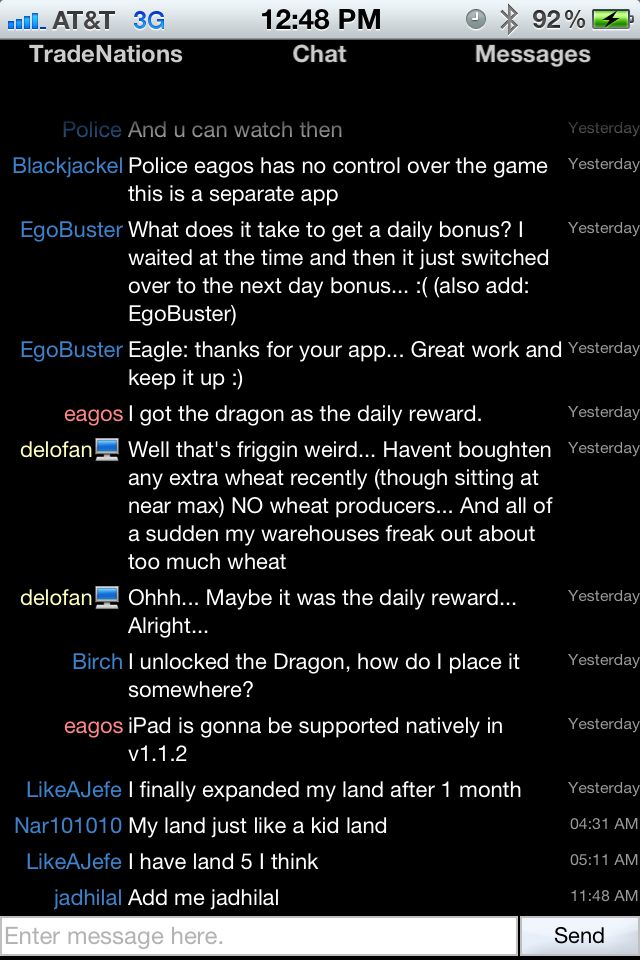Open jadhilal's username
The image size is (640, 960).
tap(87, 898)
